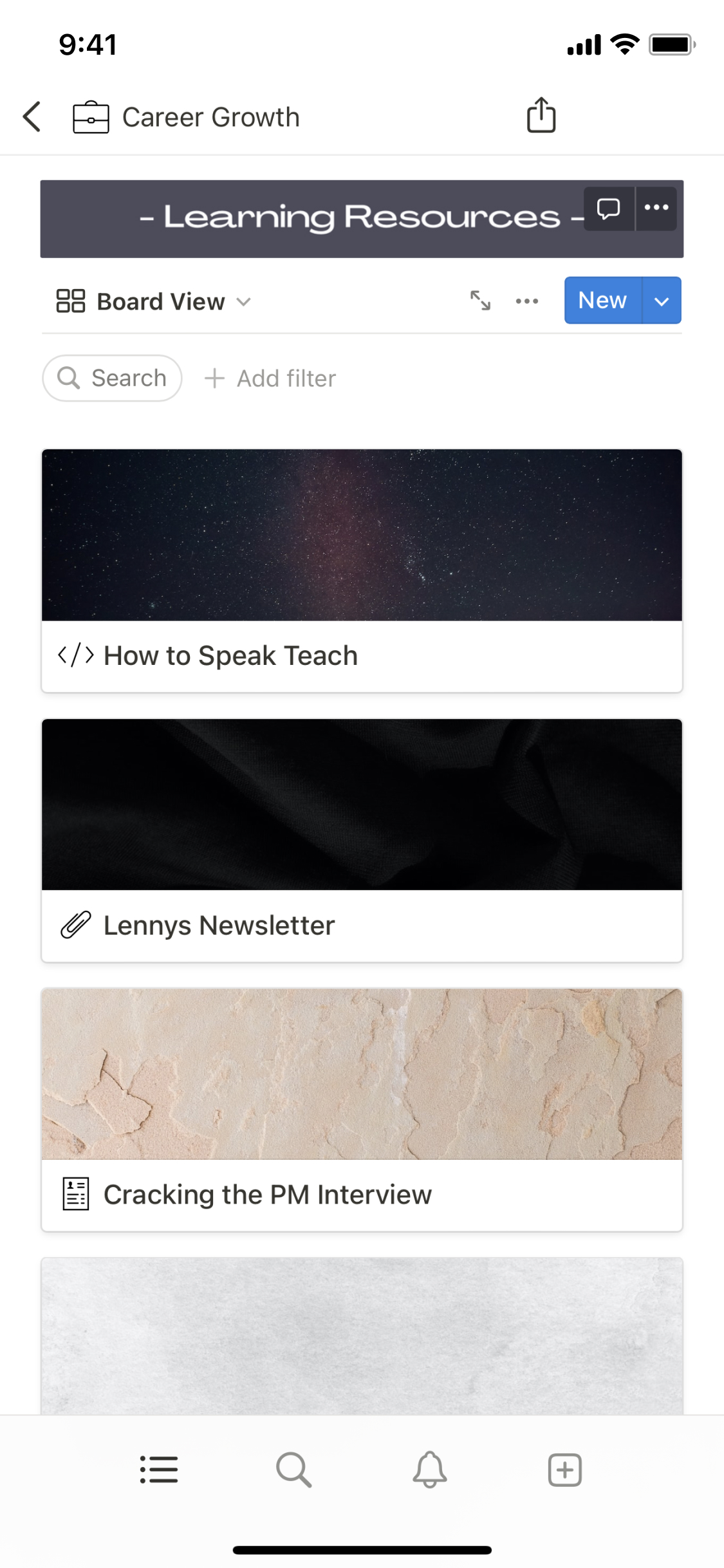This screenshot has height=1568, width=724.
Task: Create a New database entry
Action: tap(602, 301)
